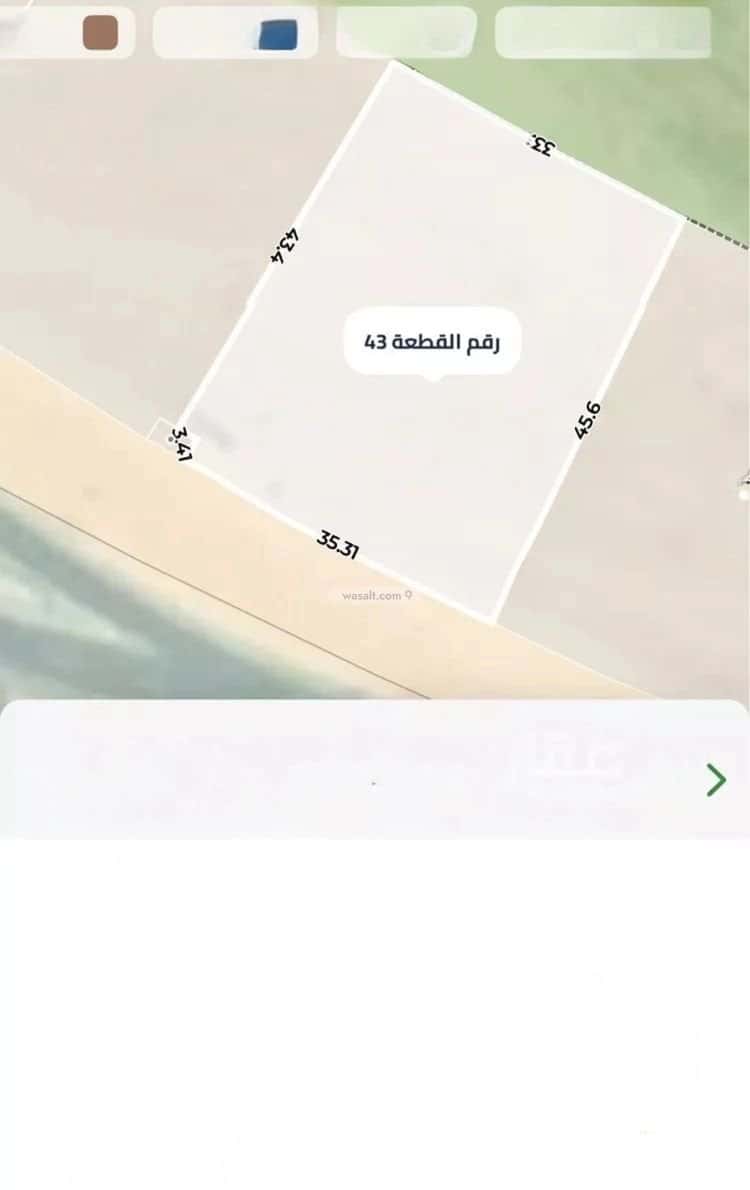This screenshot has width=750, height=1190.
Task: Open the details card via green chevron
Action: [716, 779]
